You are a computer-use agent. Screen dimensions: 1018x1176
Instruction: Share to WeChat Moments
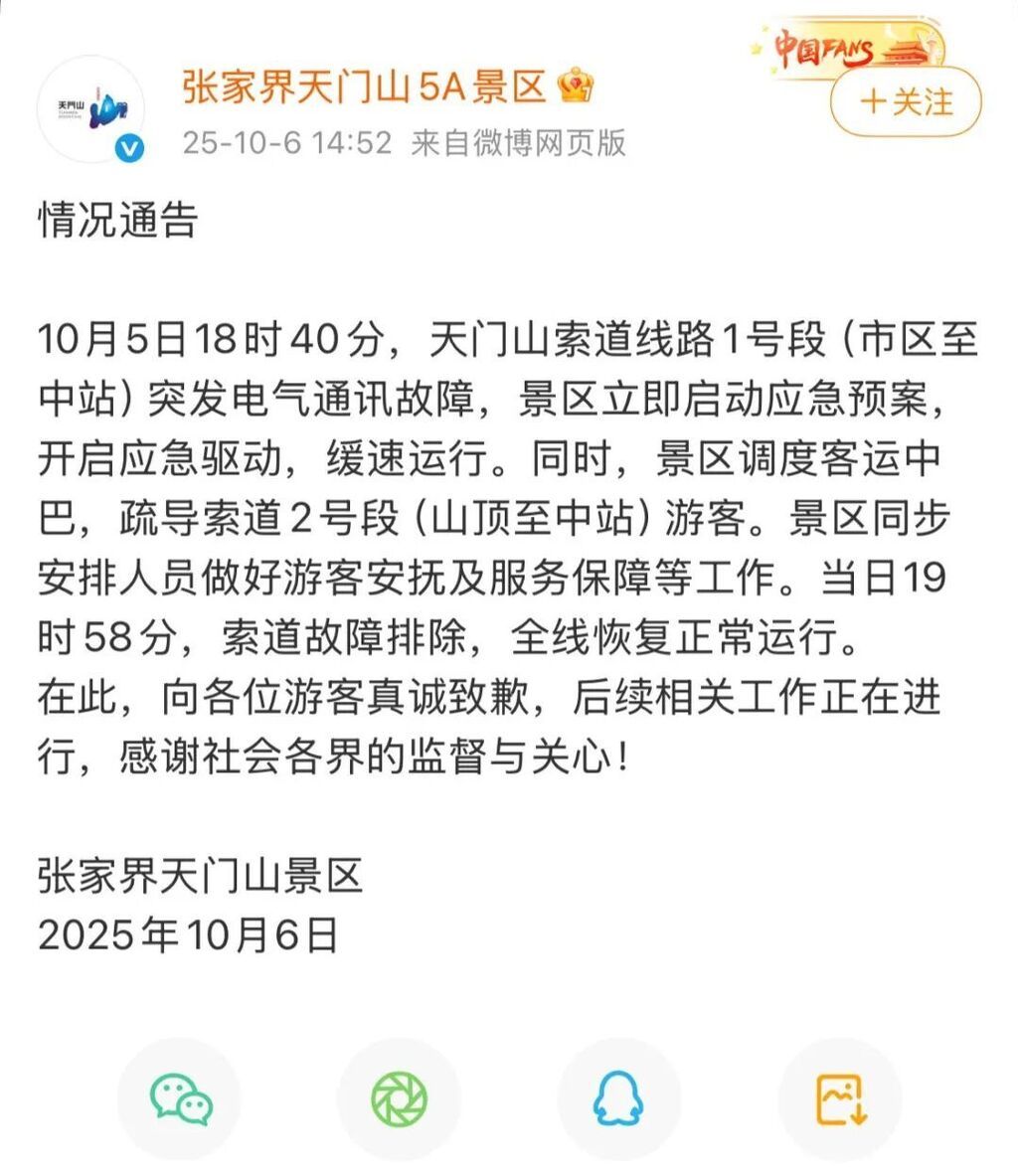pyautogui.click(x=399, y=1098)
